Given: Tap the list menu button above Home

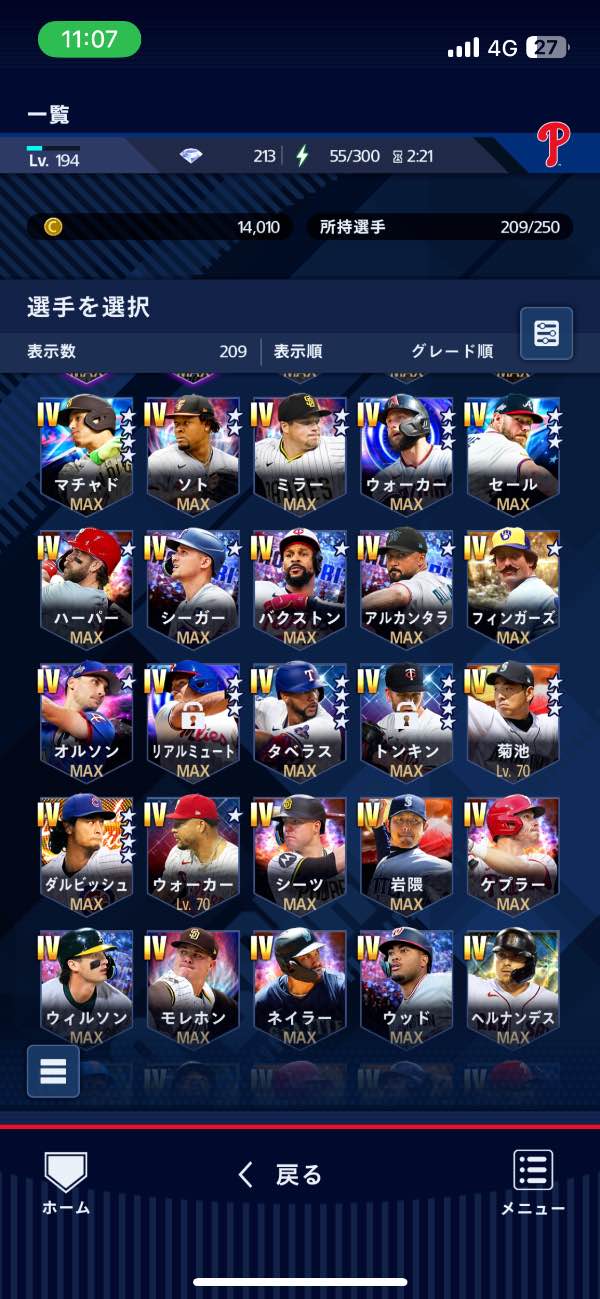Looking at the screenshot, I should click(53, 1071).
